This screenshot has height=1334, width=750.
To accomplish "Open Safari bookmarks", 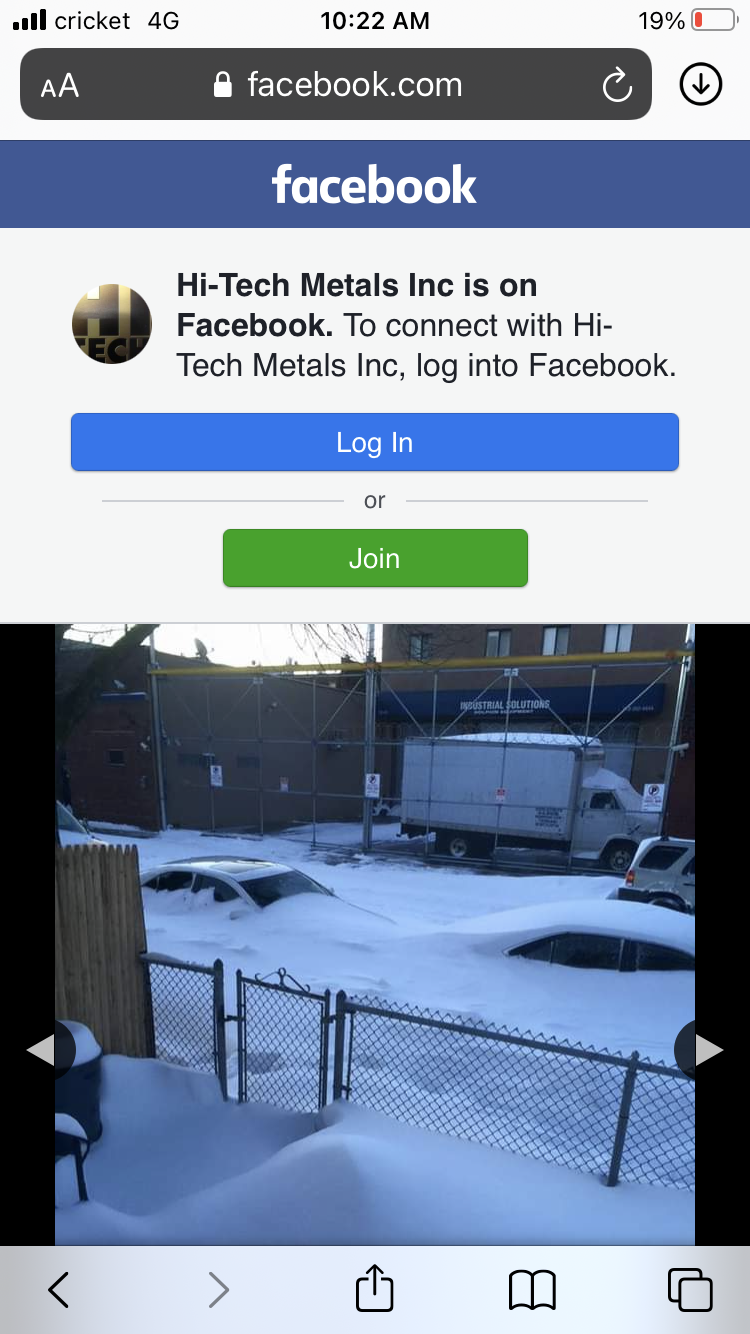I will pyautogui.click(x=532, y=1290).
